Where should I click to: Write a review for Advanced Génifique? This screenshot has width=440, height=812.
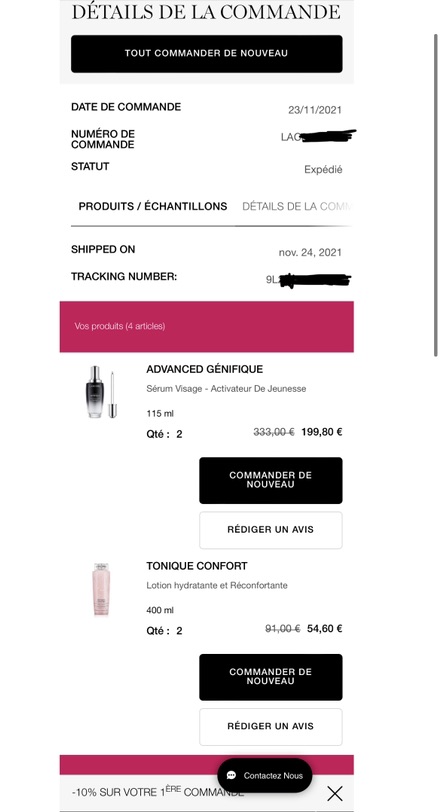click(271, 530)
